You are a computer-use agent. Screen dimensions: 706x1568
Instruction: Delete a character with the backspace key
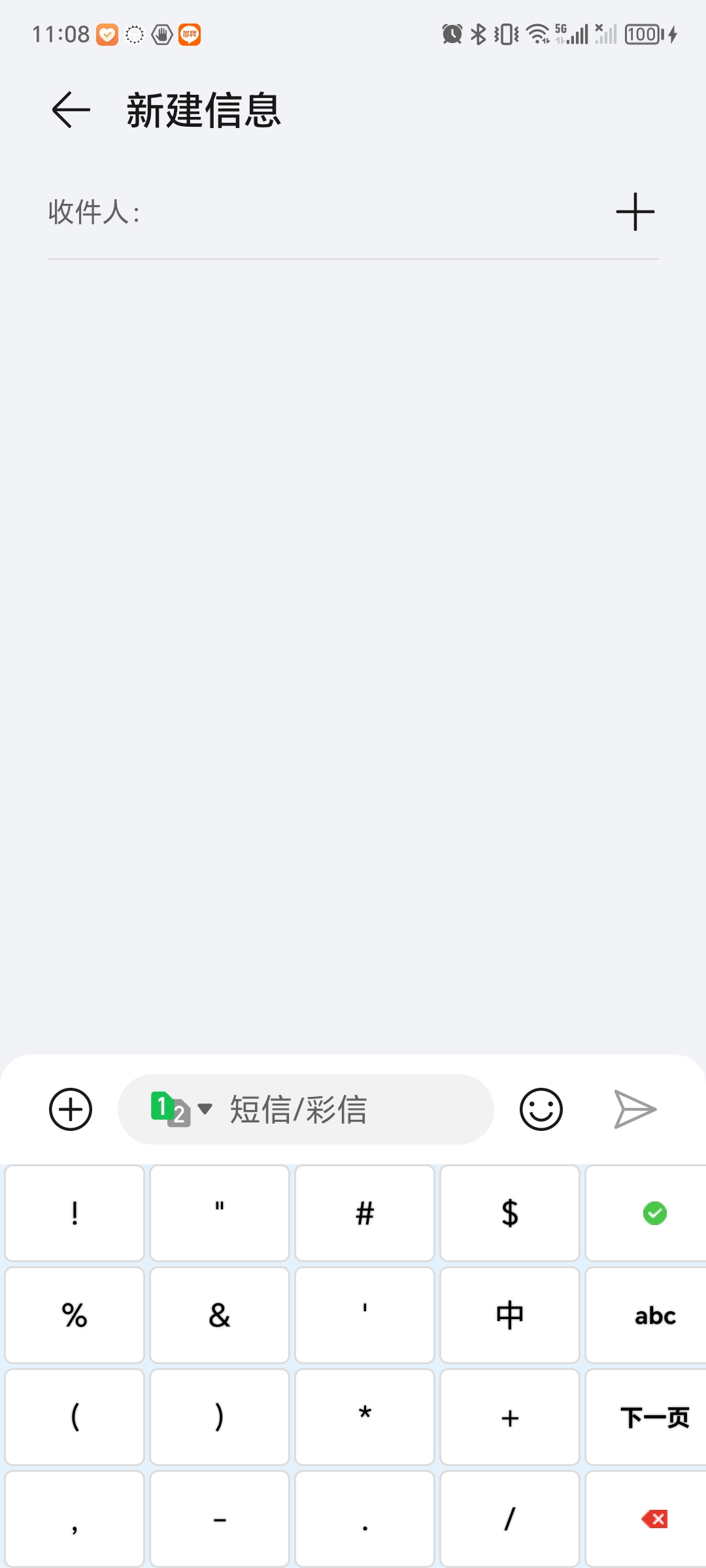654,1519
